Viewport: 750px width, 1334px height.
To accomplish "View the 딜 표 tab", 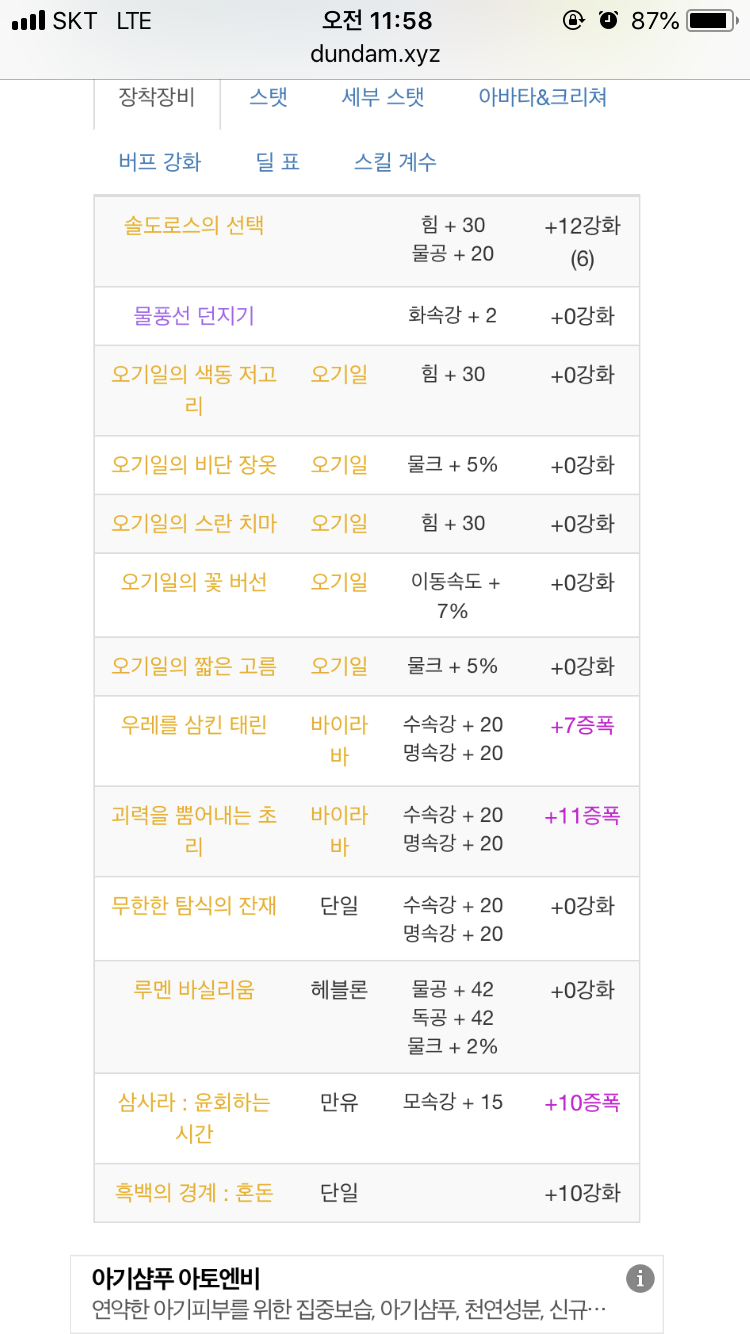I will pyautogui.click(x=278, y=161).
